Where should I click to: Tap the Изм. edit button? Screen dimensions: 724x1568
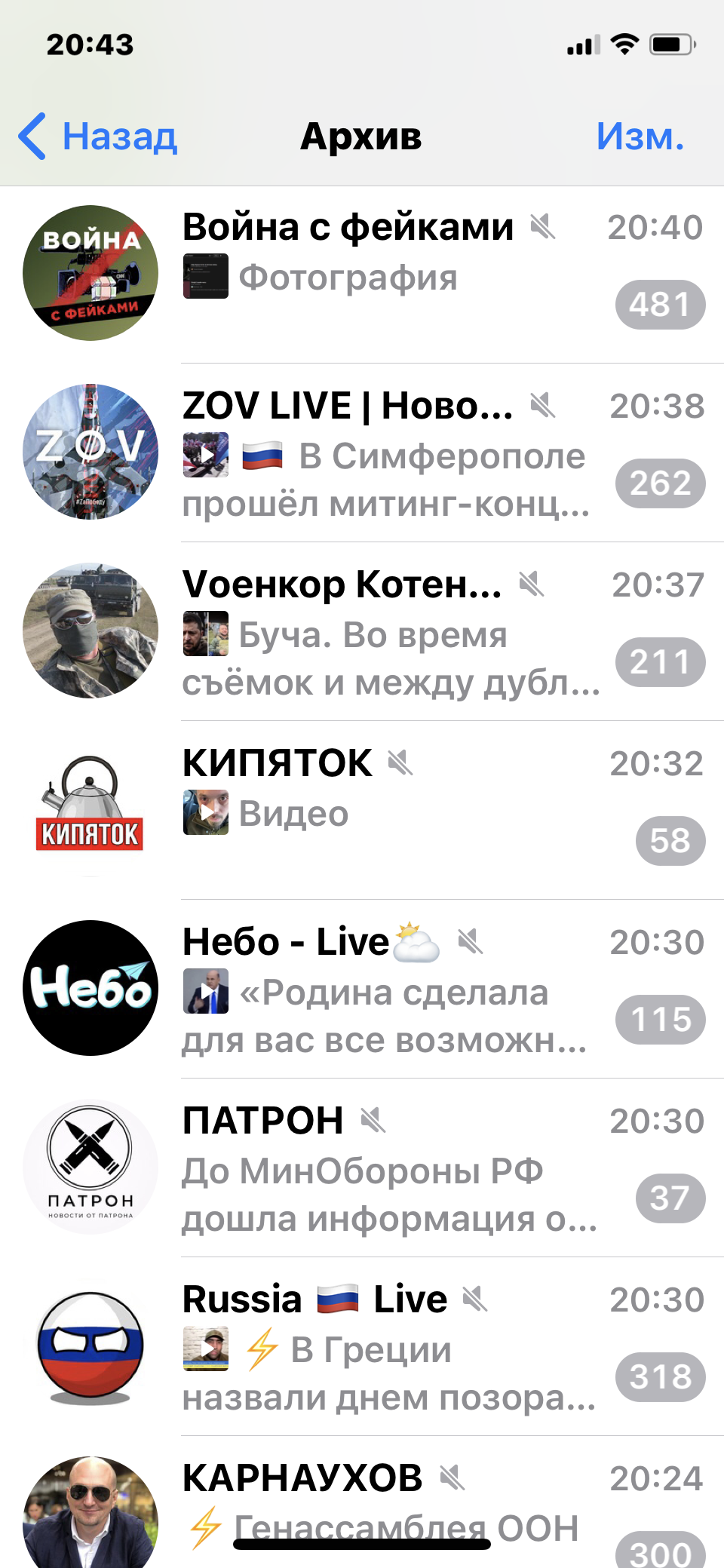tap(640, 137)
